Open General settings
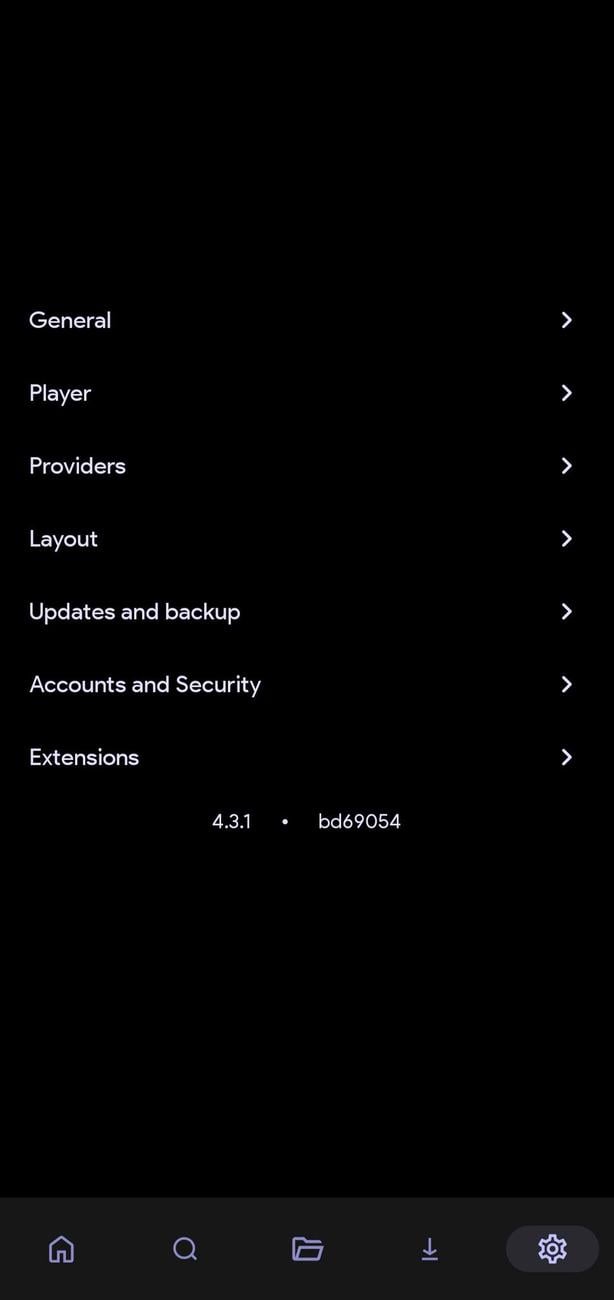 300,320
